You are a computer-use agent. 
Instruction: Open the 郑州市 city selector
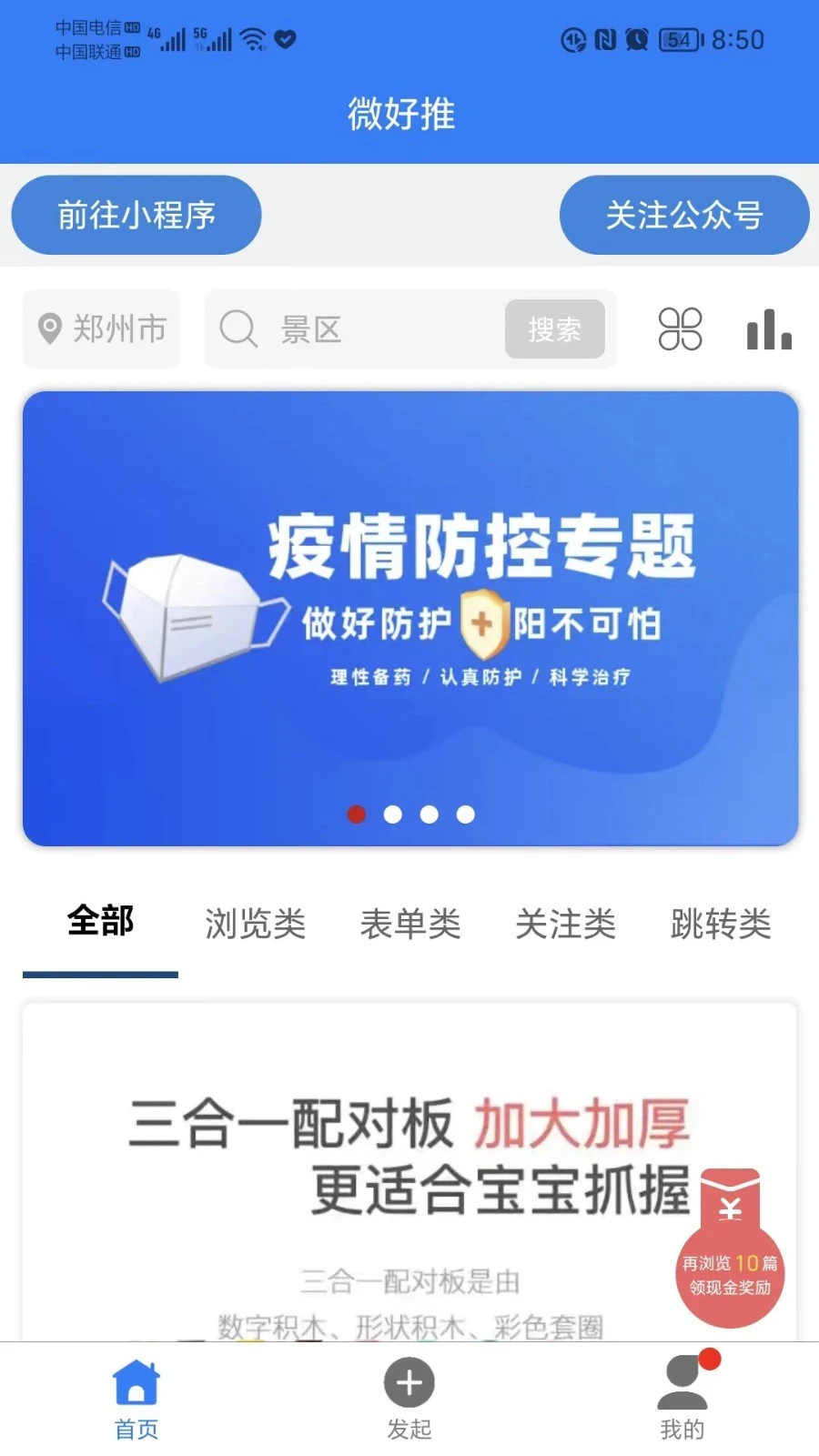[x=101, y=328]
